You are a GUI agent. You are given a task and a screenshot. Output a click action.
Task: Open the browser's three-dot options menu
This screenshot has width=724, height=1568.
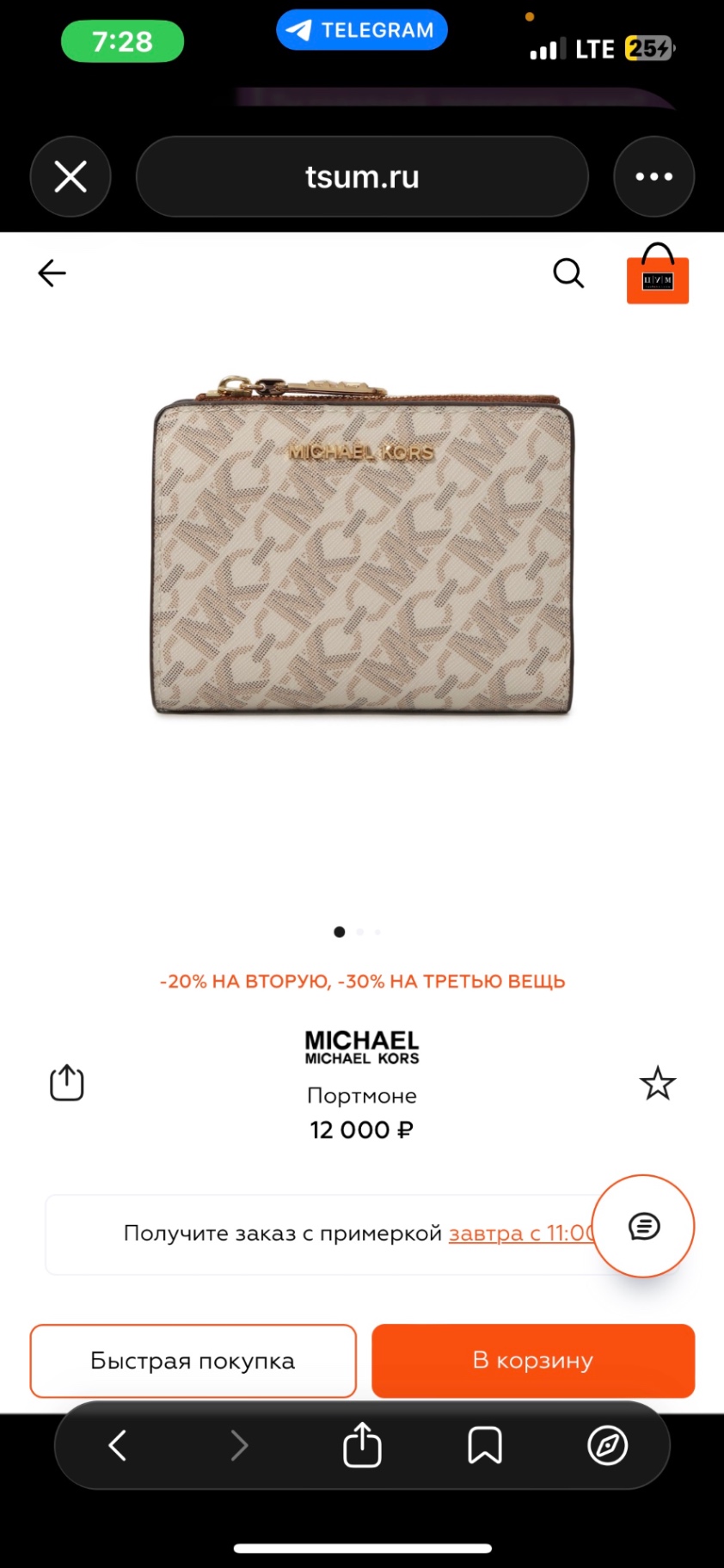653,177
